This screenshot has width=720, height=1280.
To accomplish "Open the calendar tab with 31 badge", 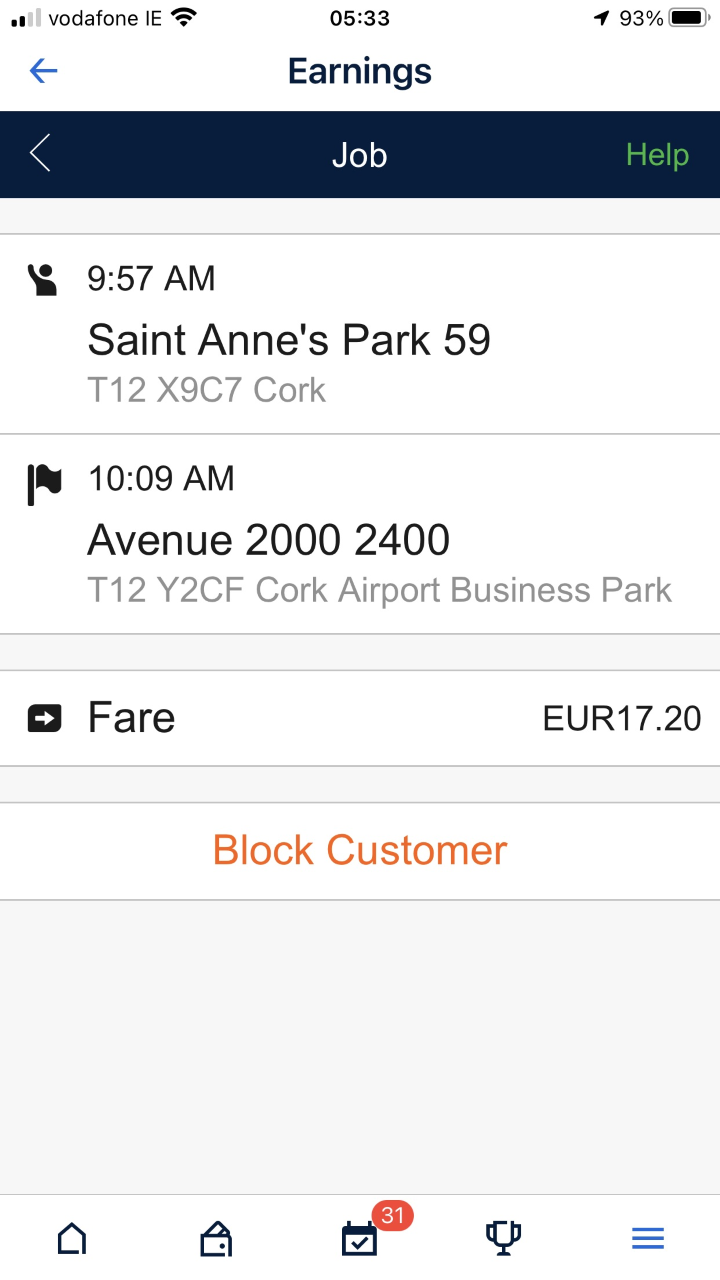I will point(360,1238).
